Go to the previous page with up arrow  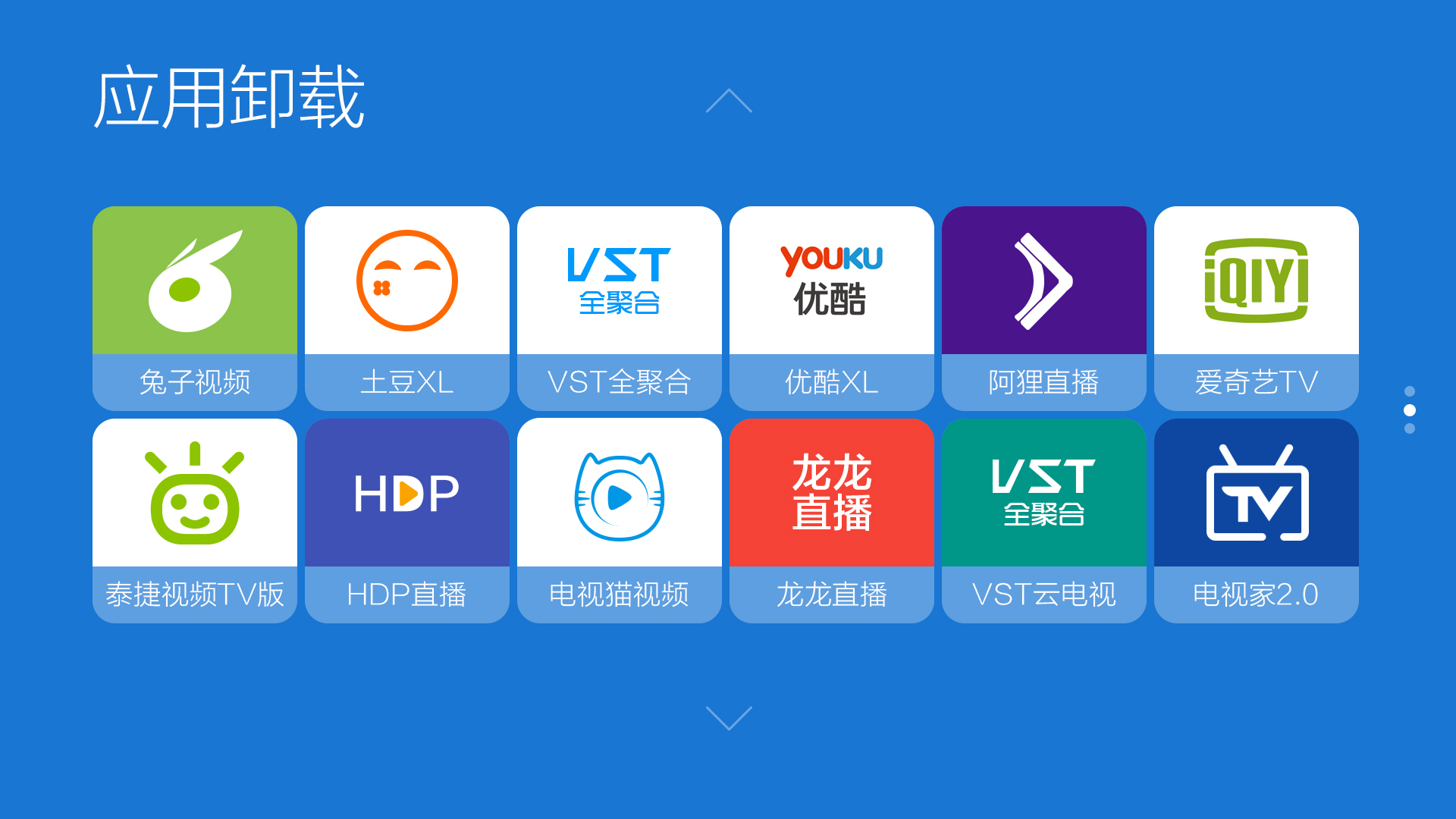tap(729, 101)
